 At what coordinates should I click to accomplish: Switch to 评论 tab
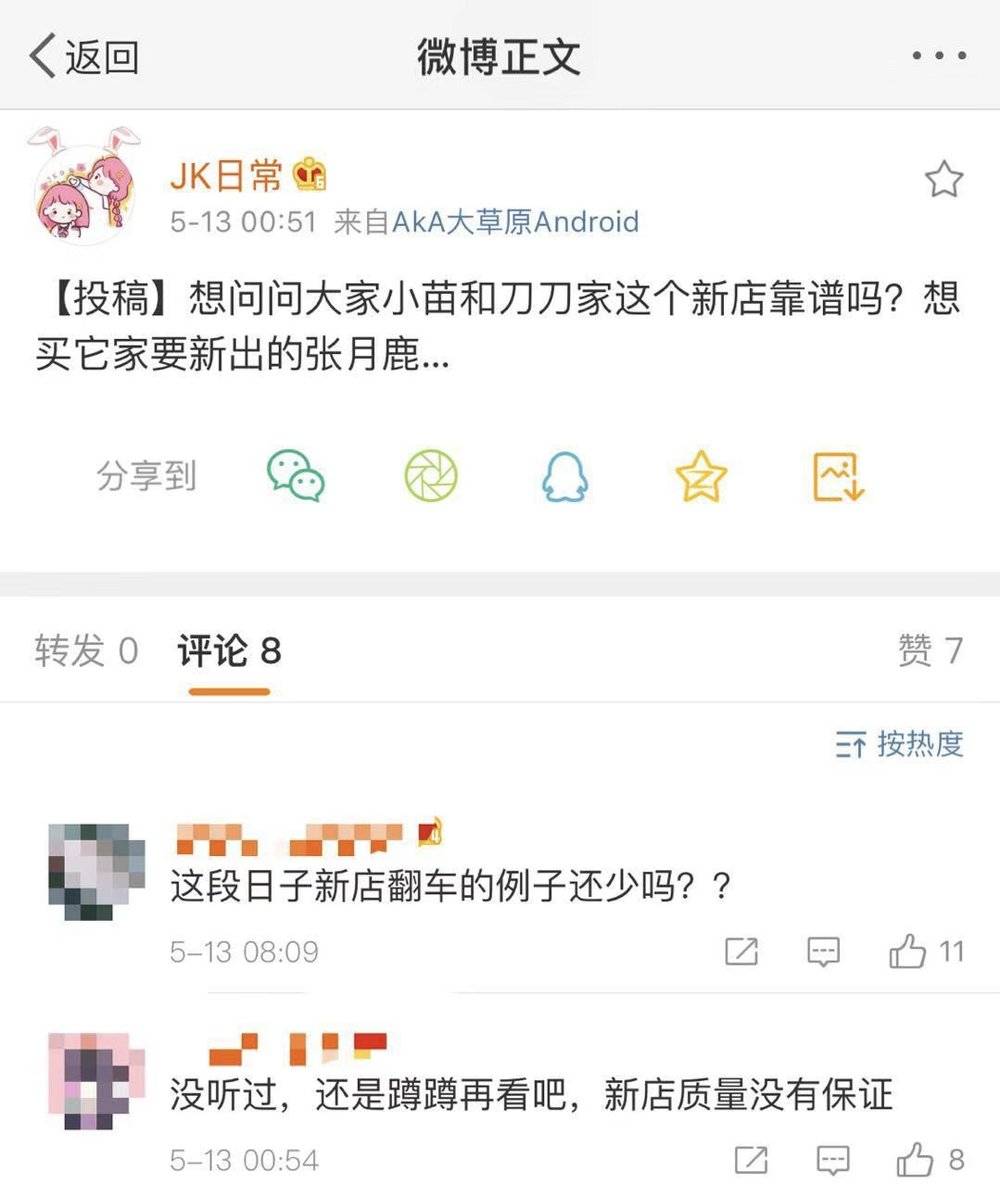click(229, 651)
